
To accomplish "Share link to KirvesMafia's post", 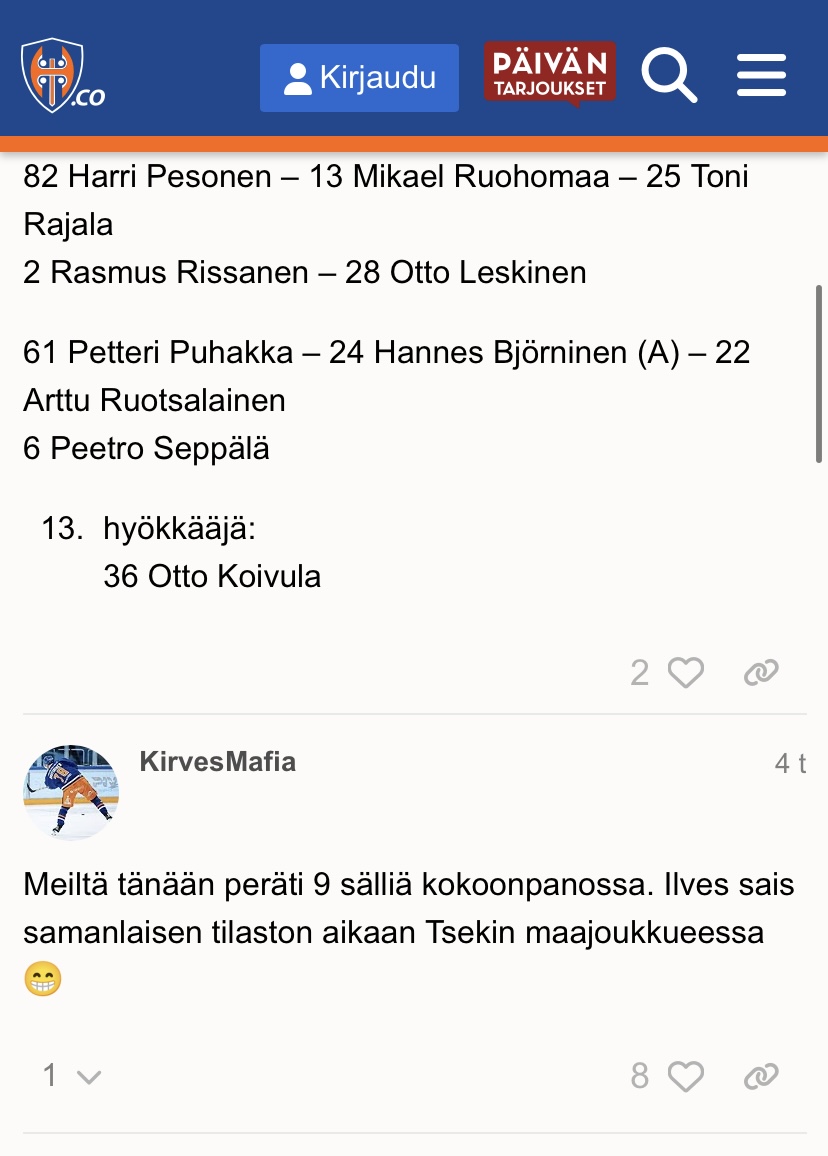I will pos(761,1076).
